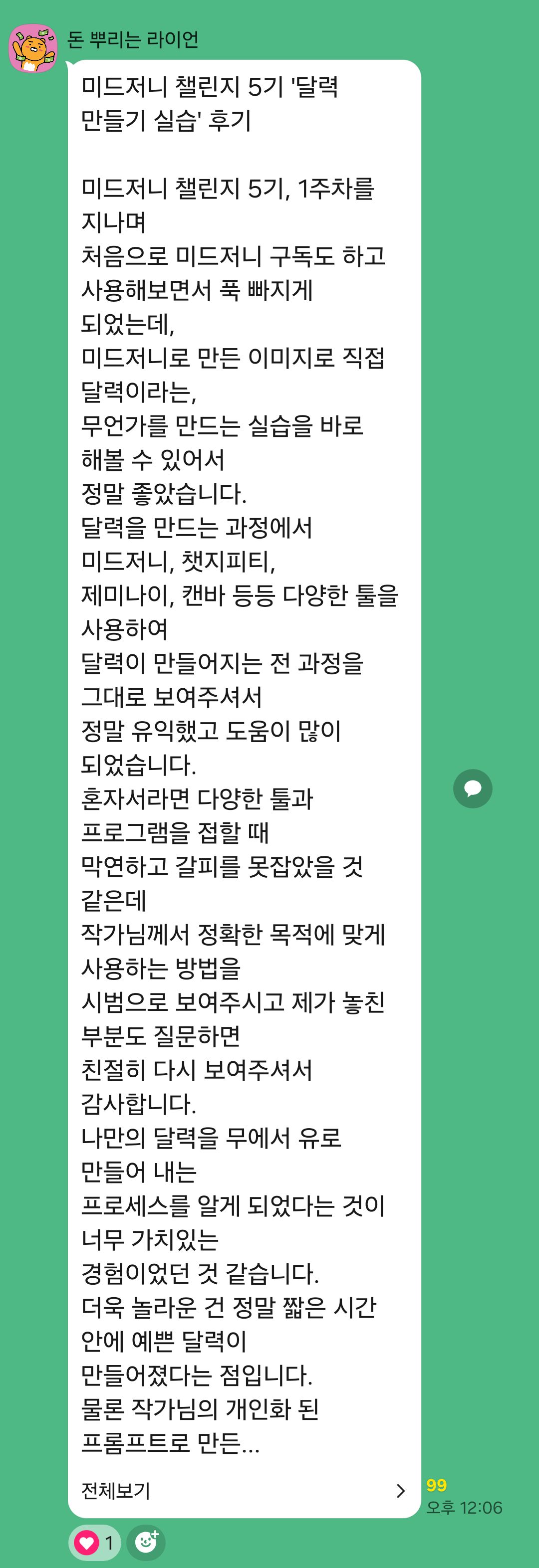
Task: Add a new emoji reaction
Action: tap(146, 1542)
